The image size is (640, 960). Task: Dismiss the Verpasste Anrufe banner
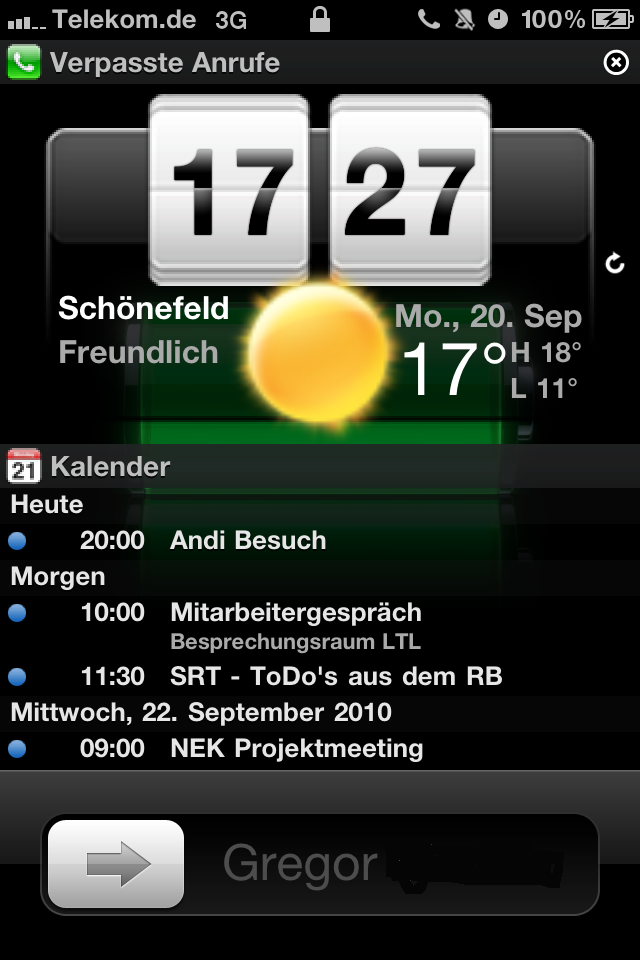coord(616,63)
